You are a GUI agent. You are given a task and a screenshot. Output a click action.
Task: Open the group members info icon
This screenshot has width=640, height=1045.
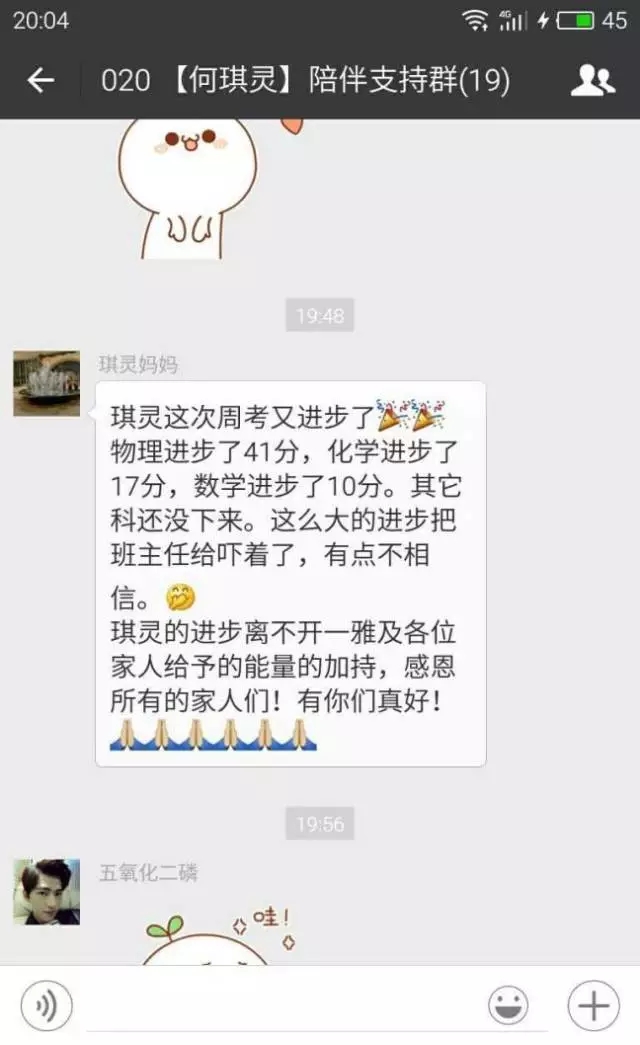[592, 81]
